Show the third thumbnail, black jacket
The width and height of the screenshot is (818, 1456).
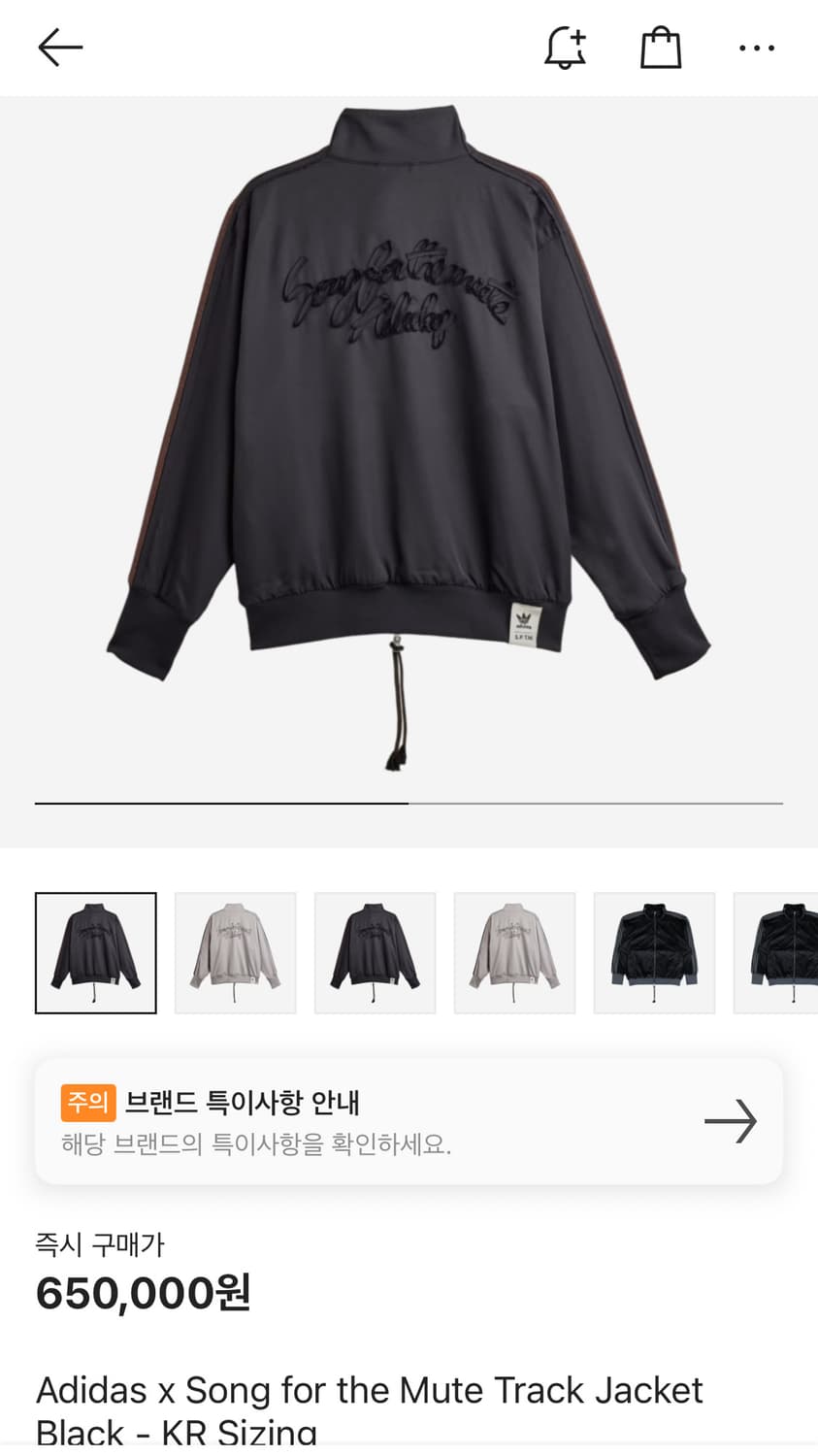coord(375,953)
